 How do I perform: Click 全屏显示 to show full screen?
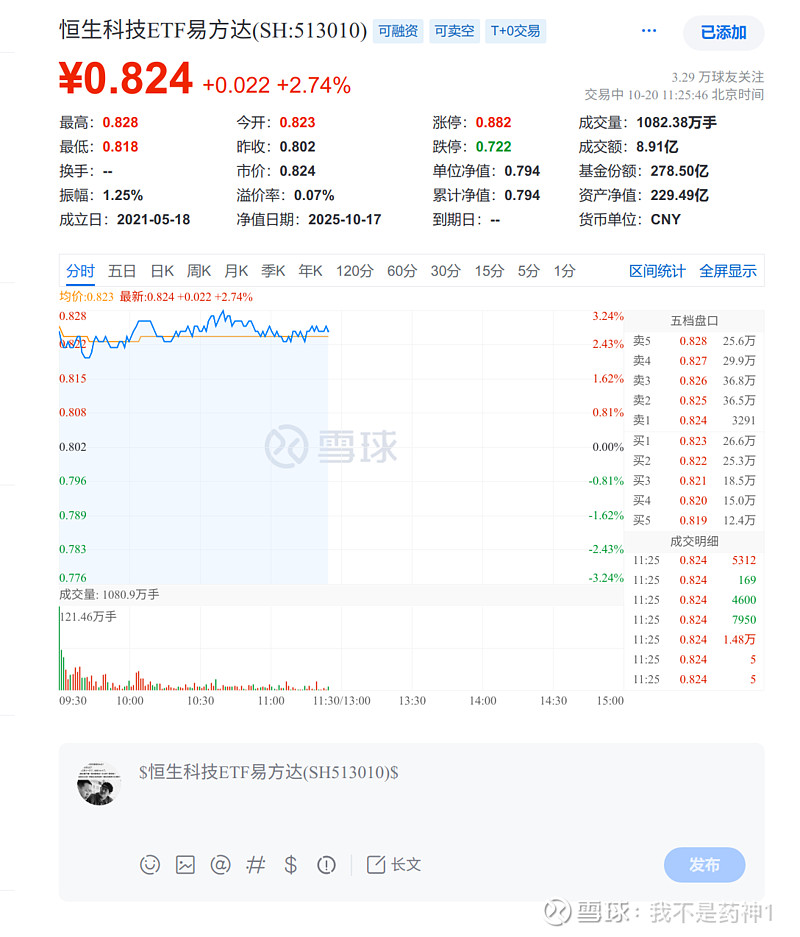point(728,270)
